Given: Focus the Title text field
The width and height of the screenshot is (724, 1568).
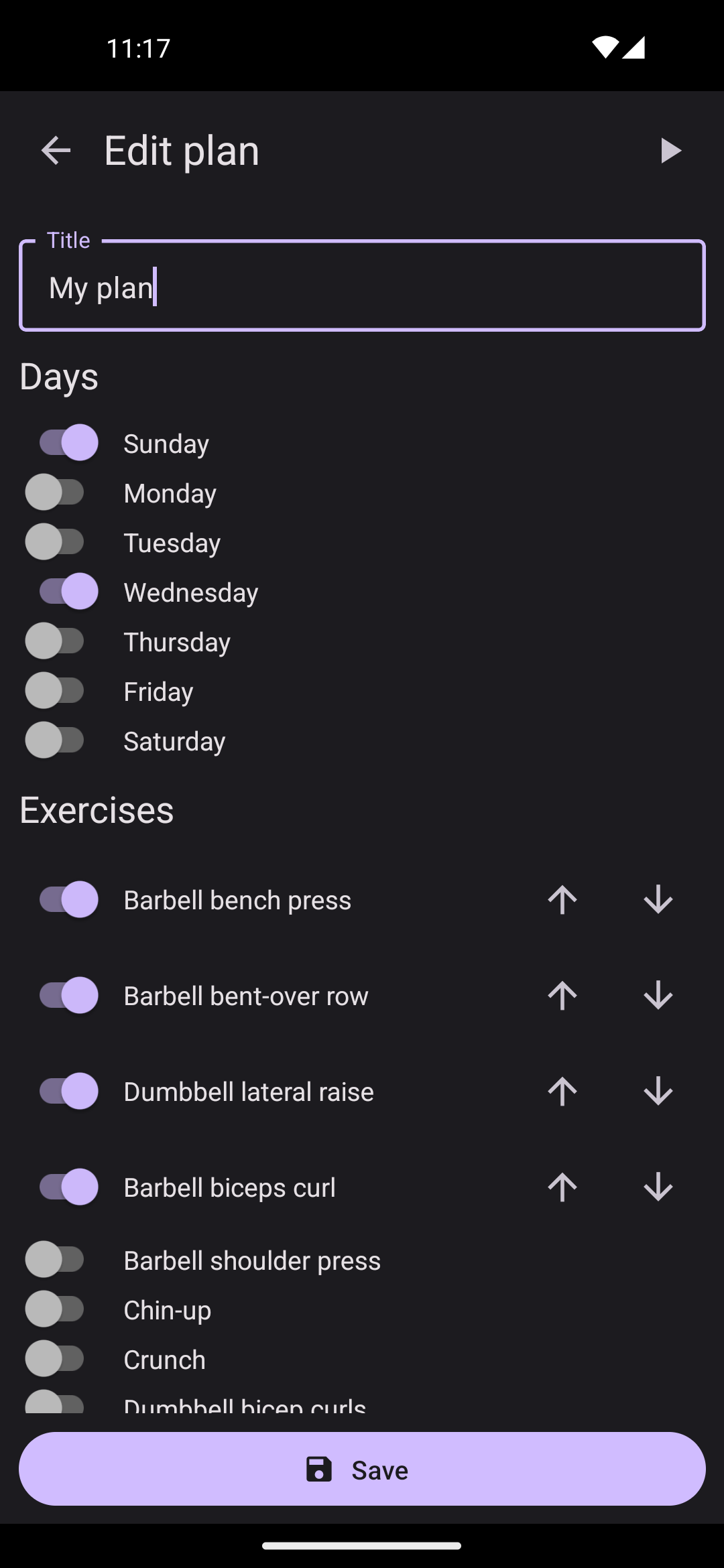Looking at the screenshot, I should (x=362, y=286).
